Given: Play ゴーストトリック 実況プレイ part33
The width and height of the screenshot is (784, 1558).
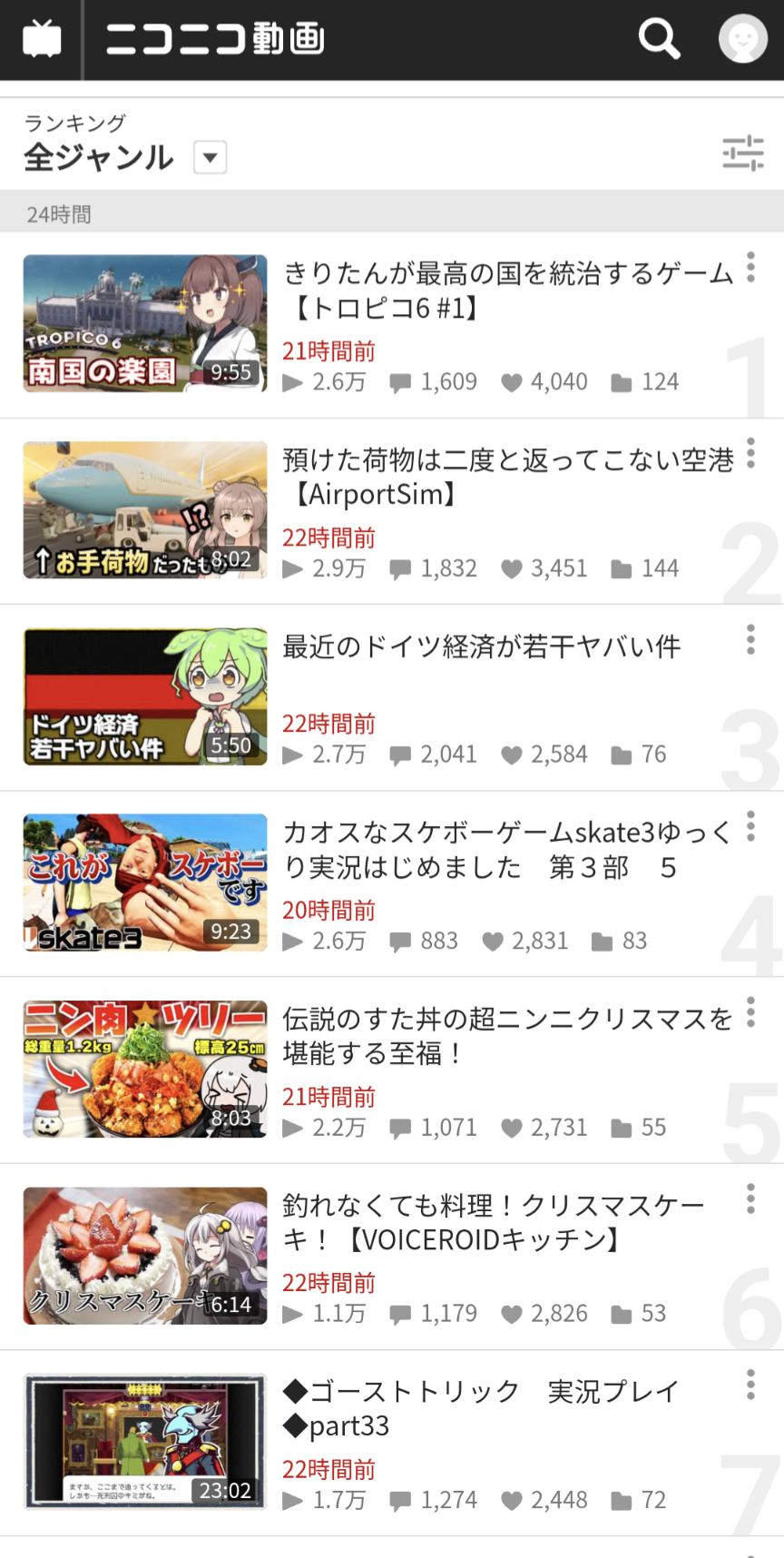Looking at the screenshot, I should click(x=481, y=1408).
